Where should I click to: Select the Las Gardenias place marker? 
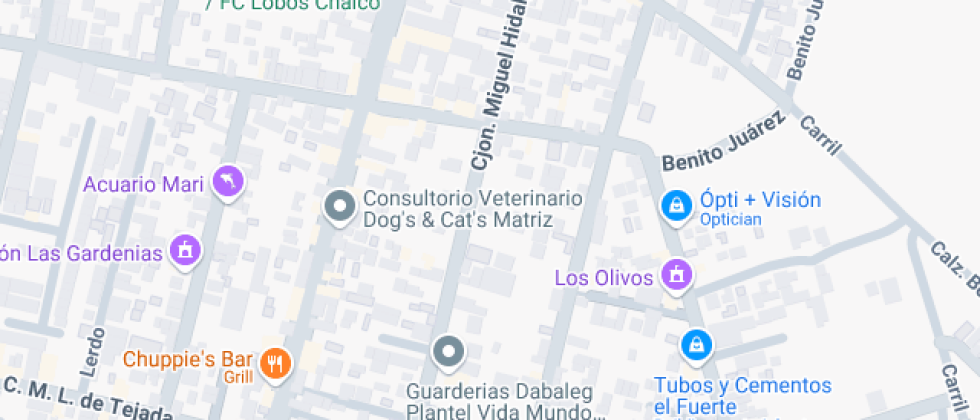point(185,250)
